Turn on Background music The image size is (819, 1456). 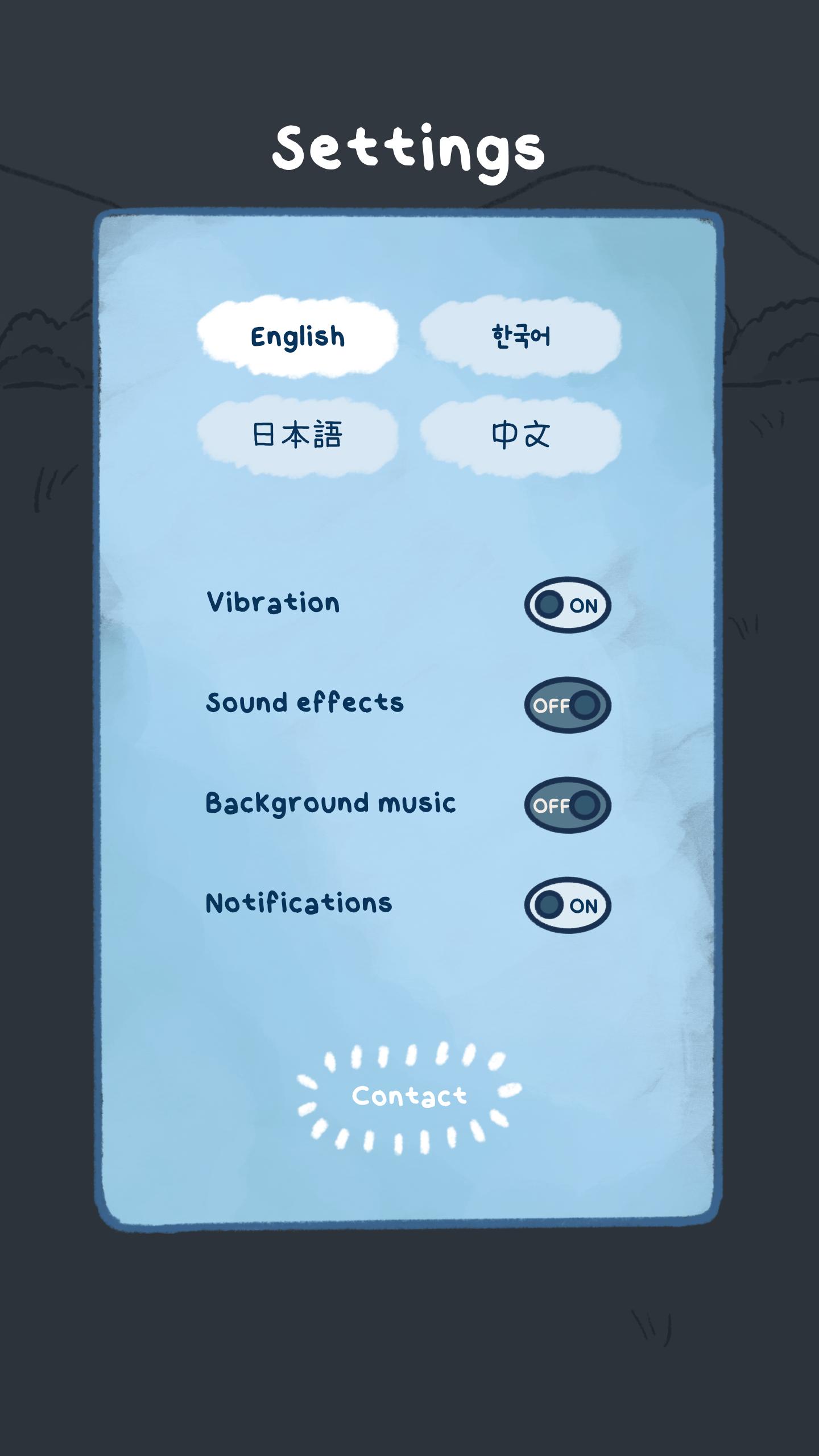pos(568,805)
